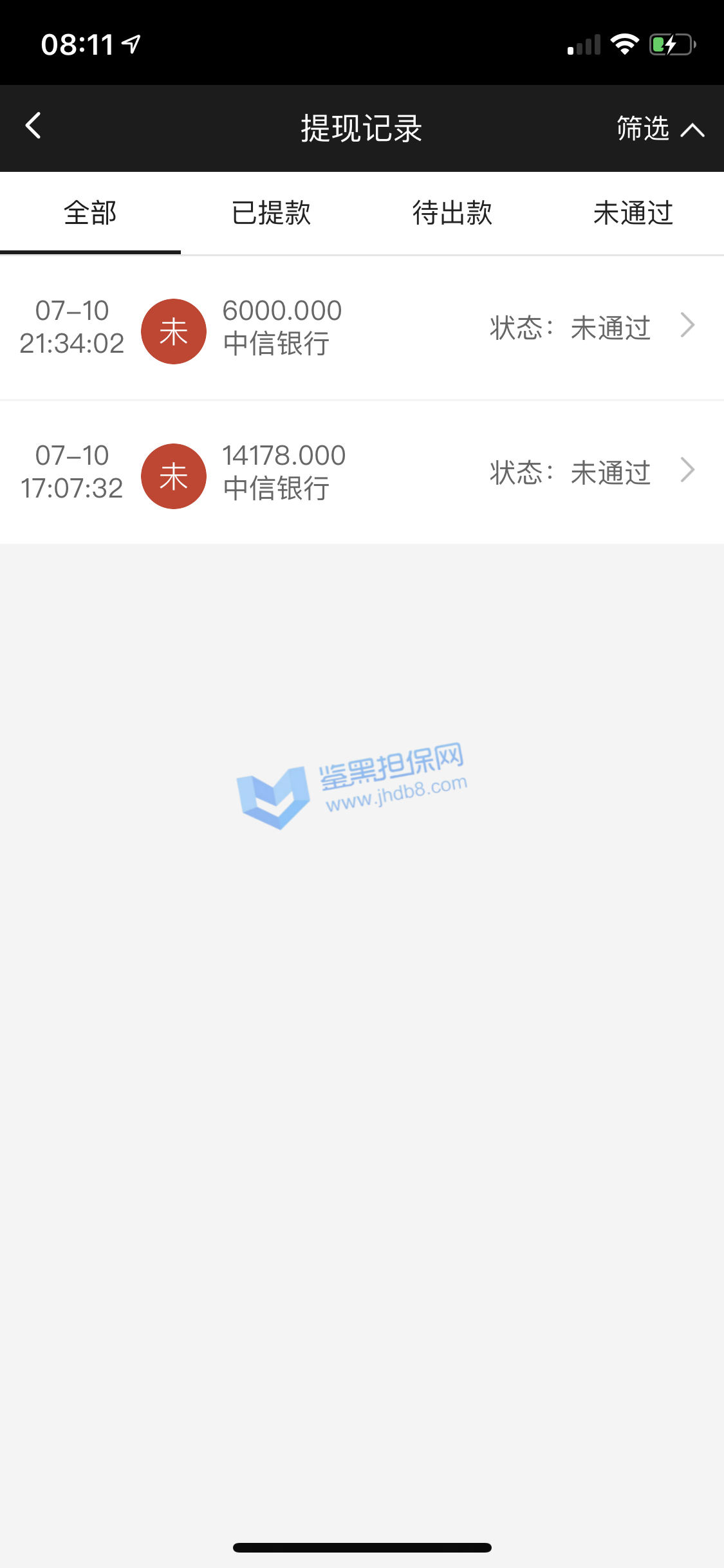Switch to the 全部 tab

pyautogui.click(x=90, y=213)
